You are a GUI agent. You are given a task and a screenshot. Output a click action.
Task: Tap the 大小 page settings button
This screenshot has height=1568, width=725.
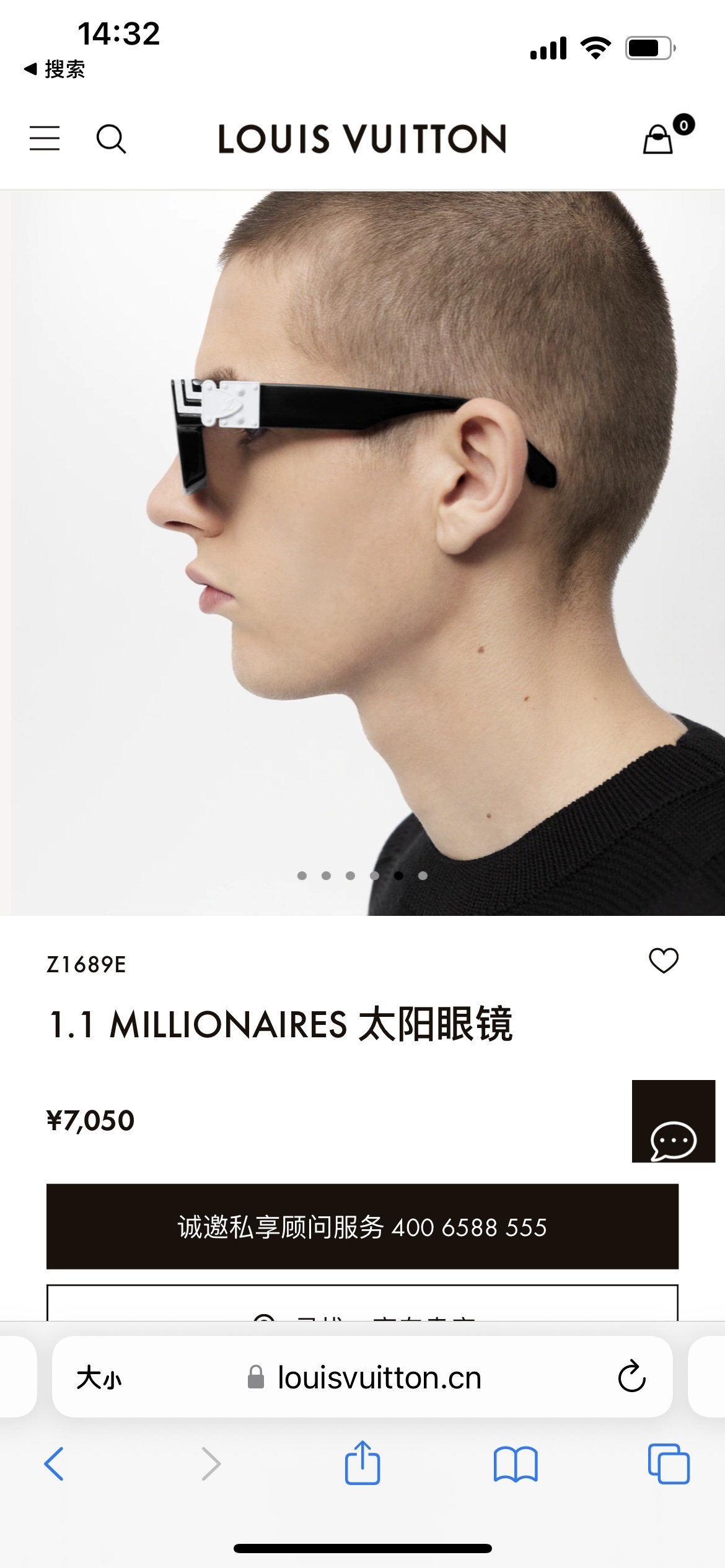[x=99, y=1378]
